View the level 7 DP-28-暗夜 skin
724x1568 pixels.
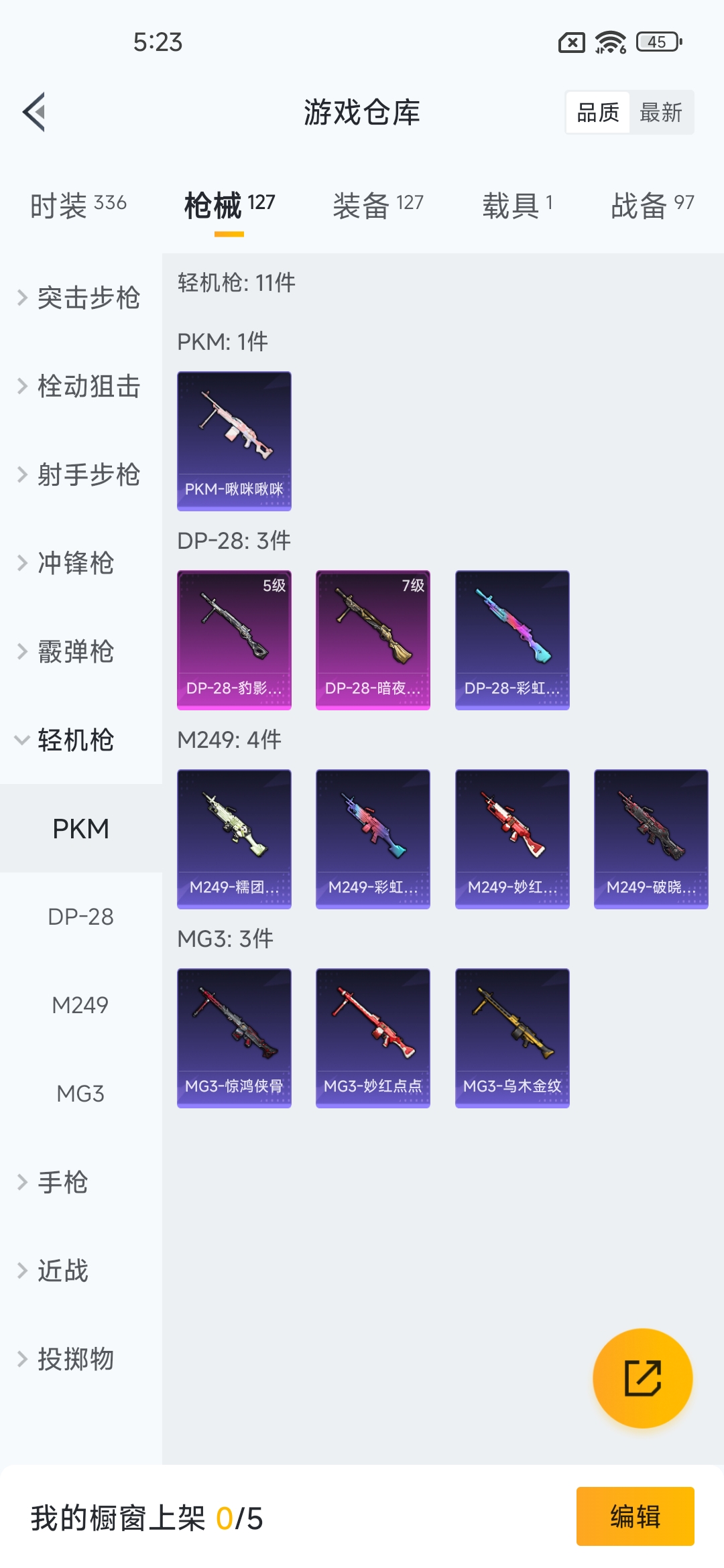click(x=373, y=640)
